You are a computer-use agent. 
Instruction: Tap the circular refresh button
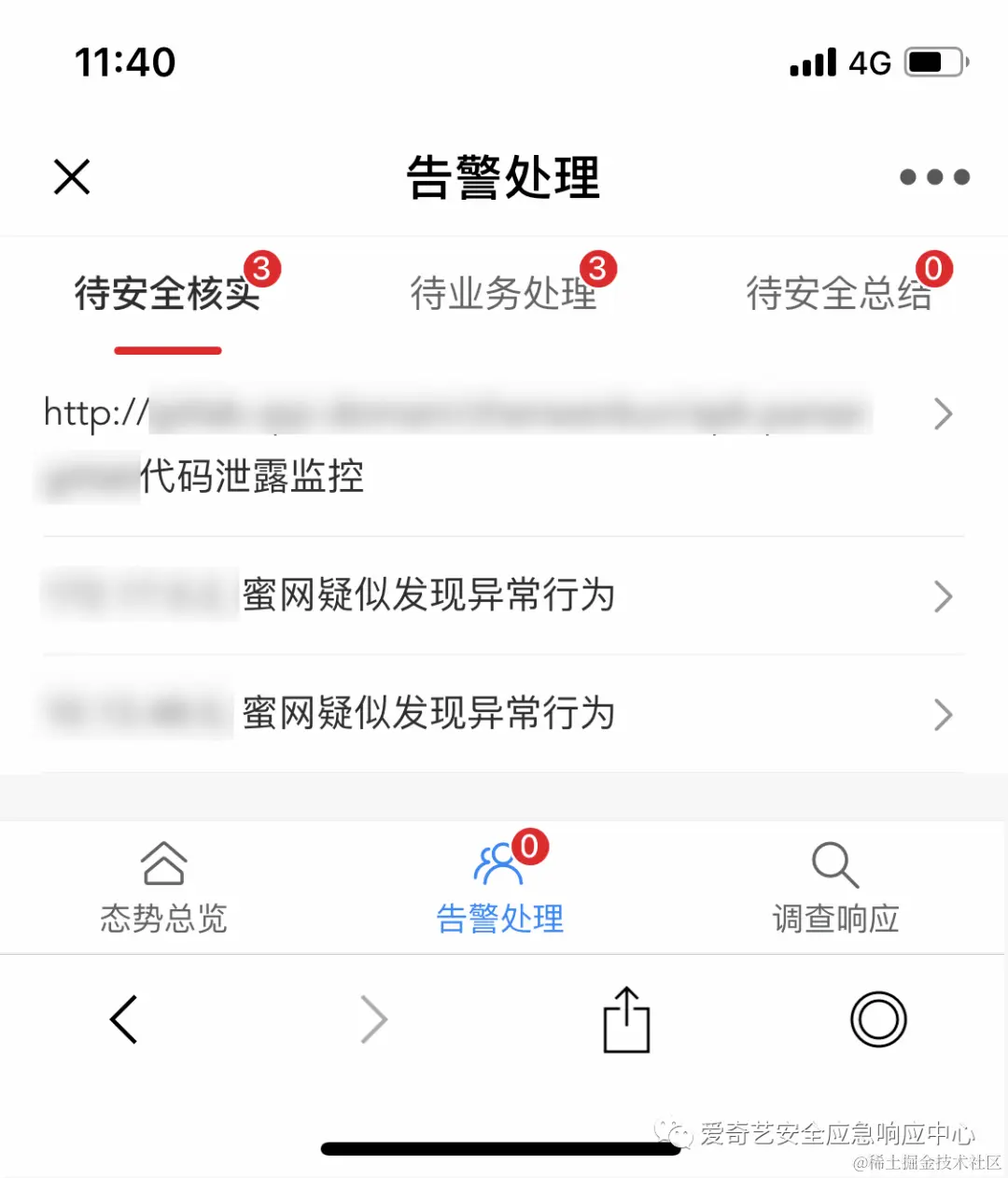[878, 1019]
